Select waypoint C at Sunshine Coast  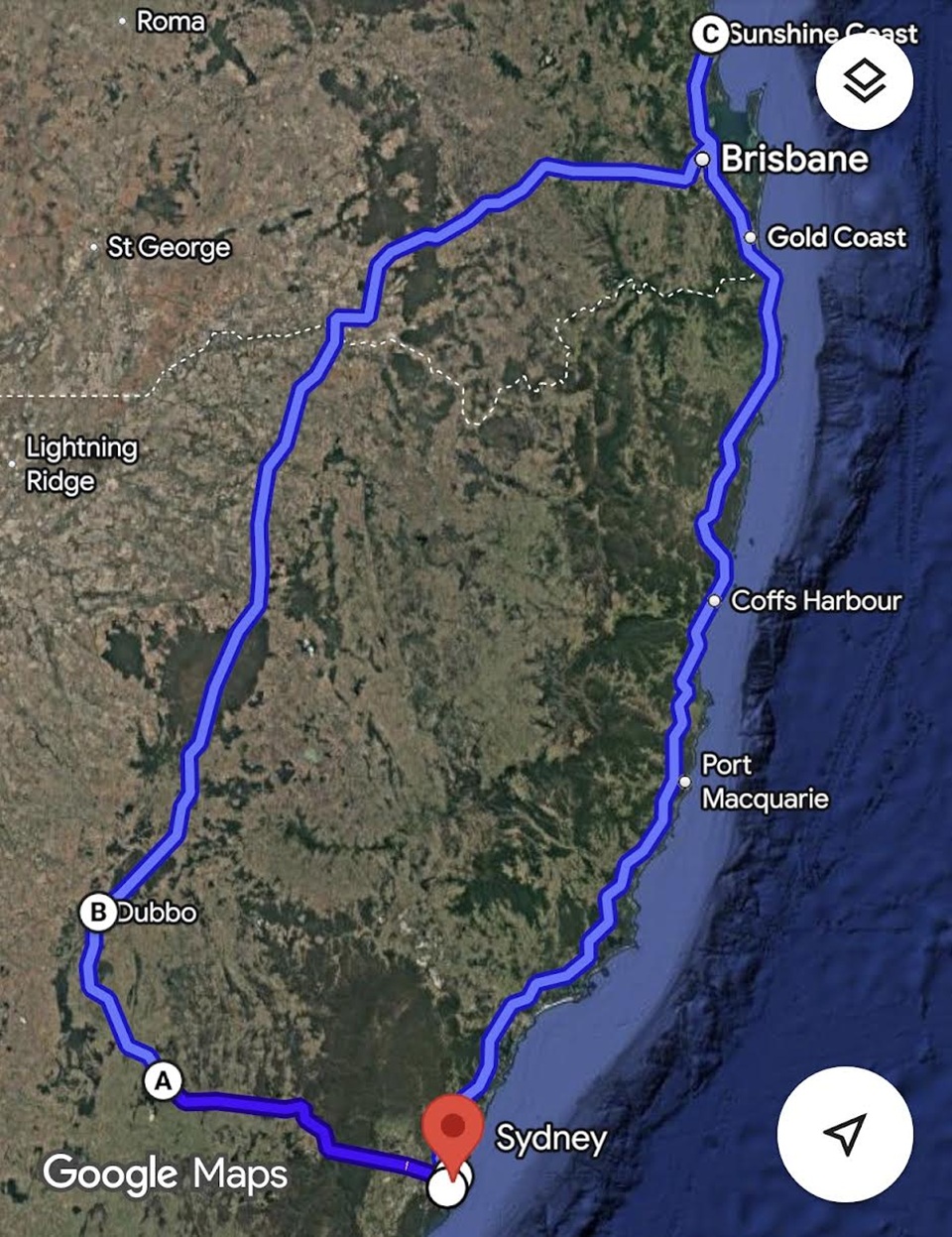(x=709, y=35)
